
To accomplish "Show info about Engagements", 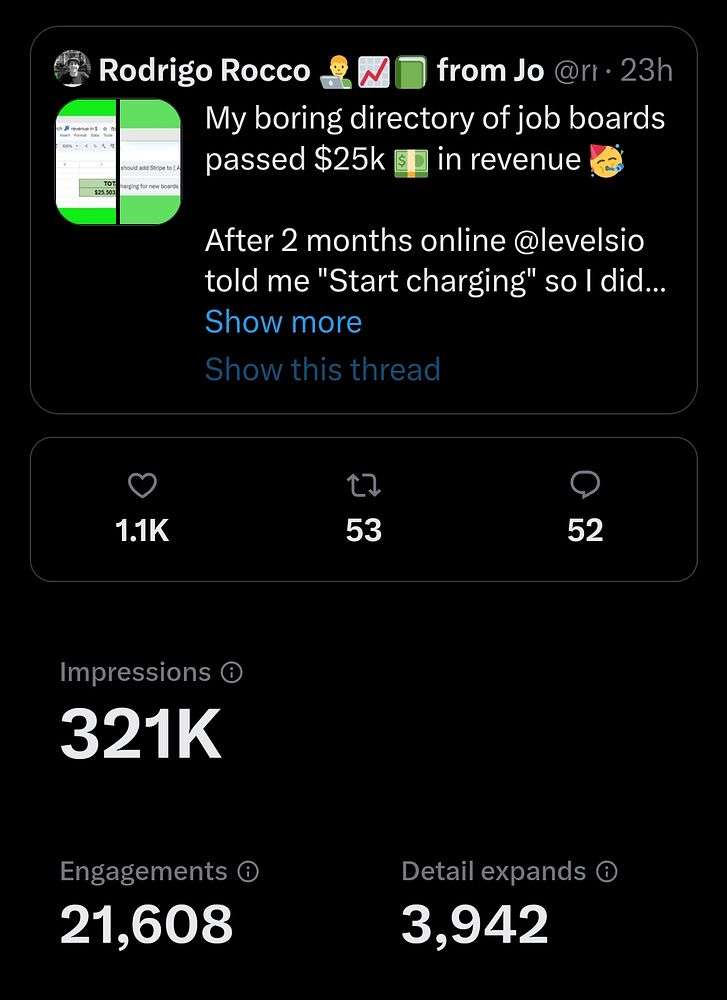I will click(248, 872).
